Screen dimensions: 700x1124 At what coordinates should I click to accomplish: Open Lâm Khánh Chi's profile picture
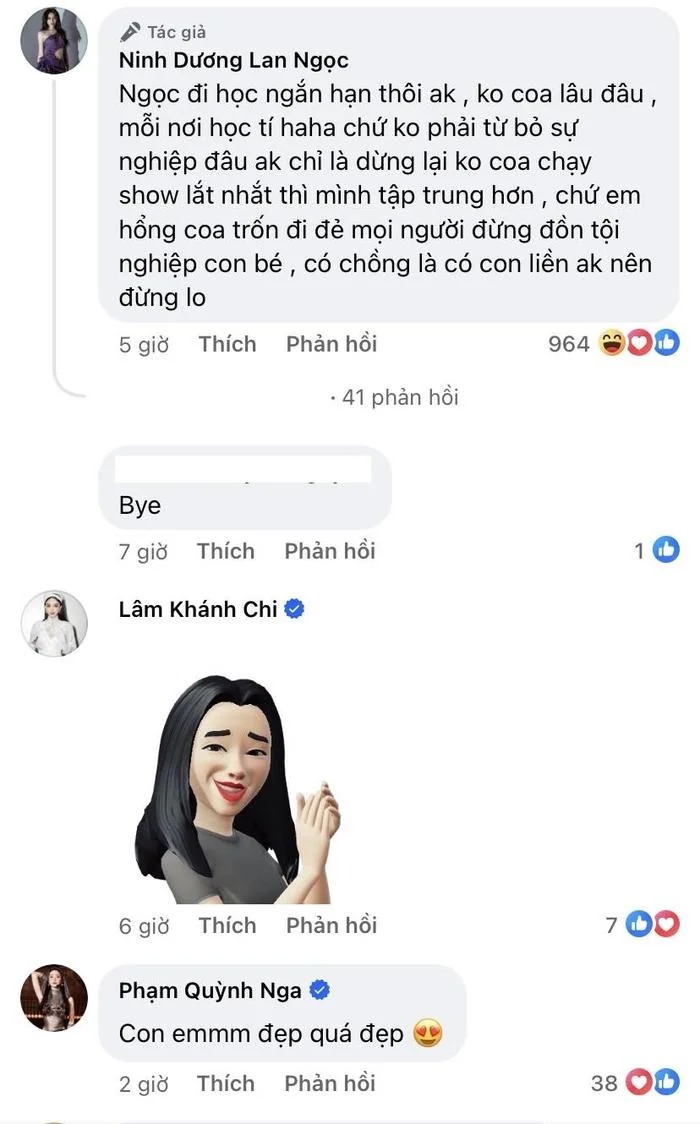(x=53, y=630)
